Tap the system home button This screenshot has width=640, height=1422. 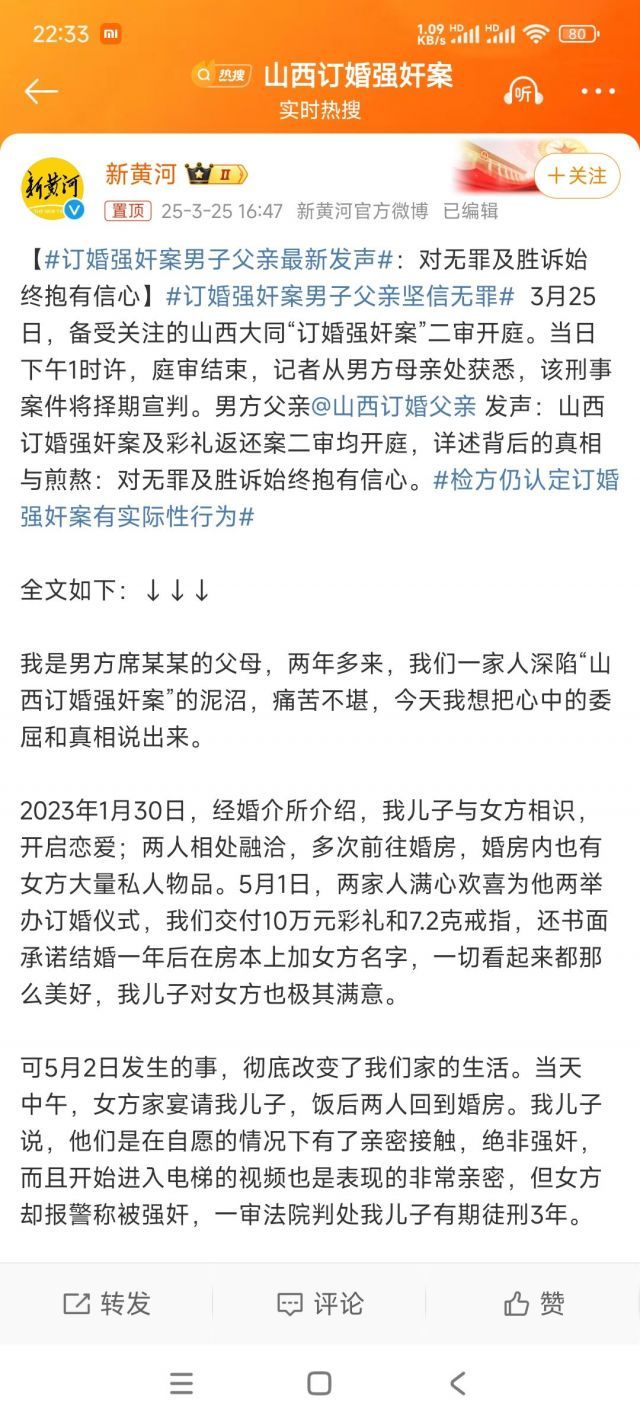tap(319, 1383)
